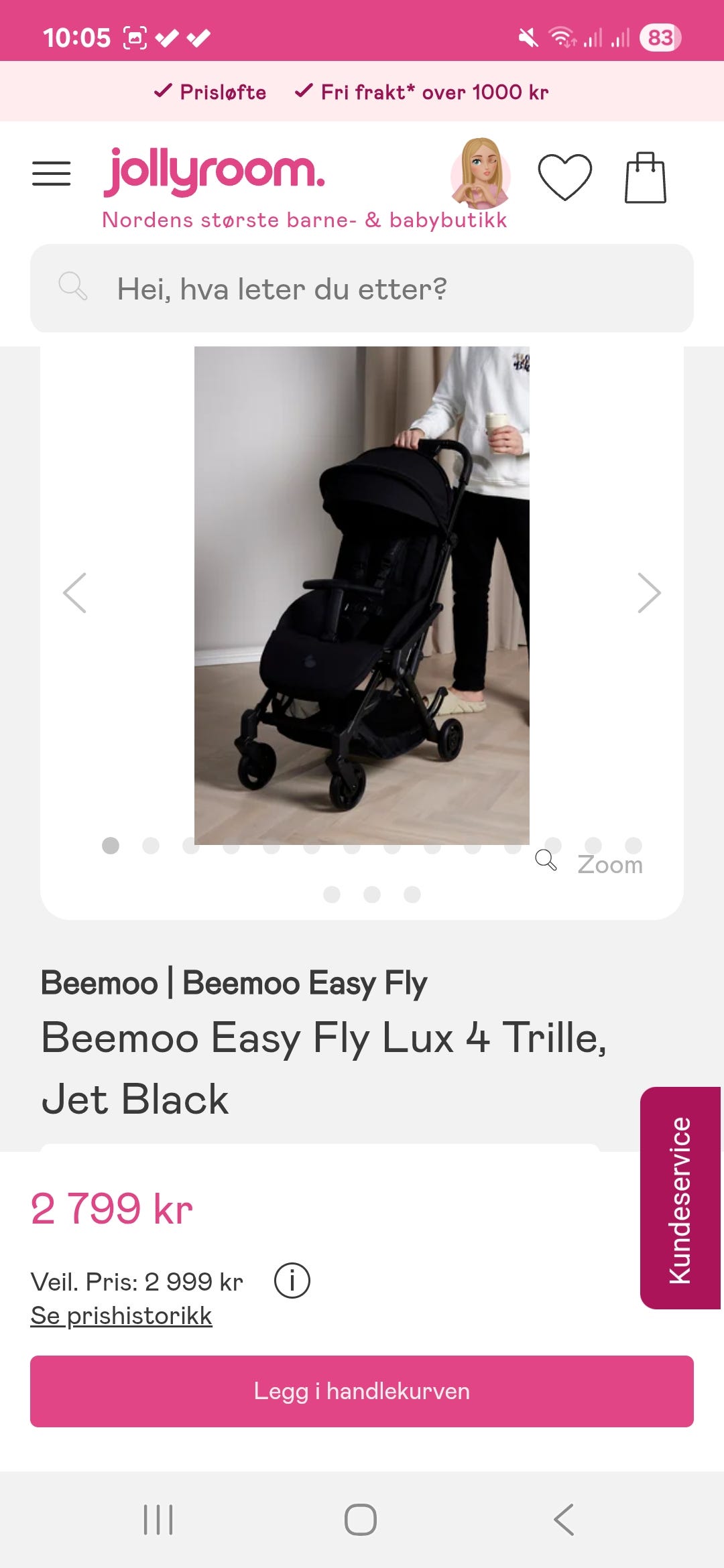Open the hamburger menu
The width and height of the screenshot is (724, 1568).
[52, 174]
